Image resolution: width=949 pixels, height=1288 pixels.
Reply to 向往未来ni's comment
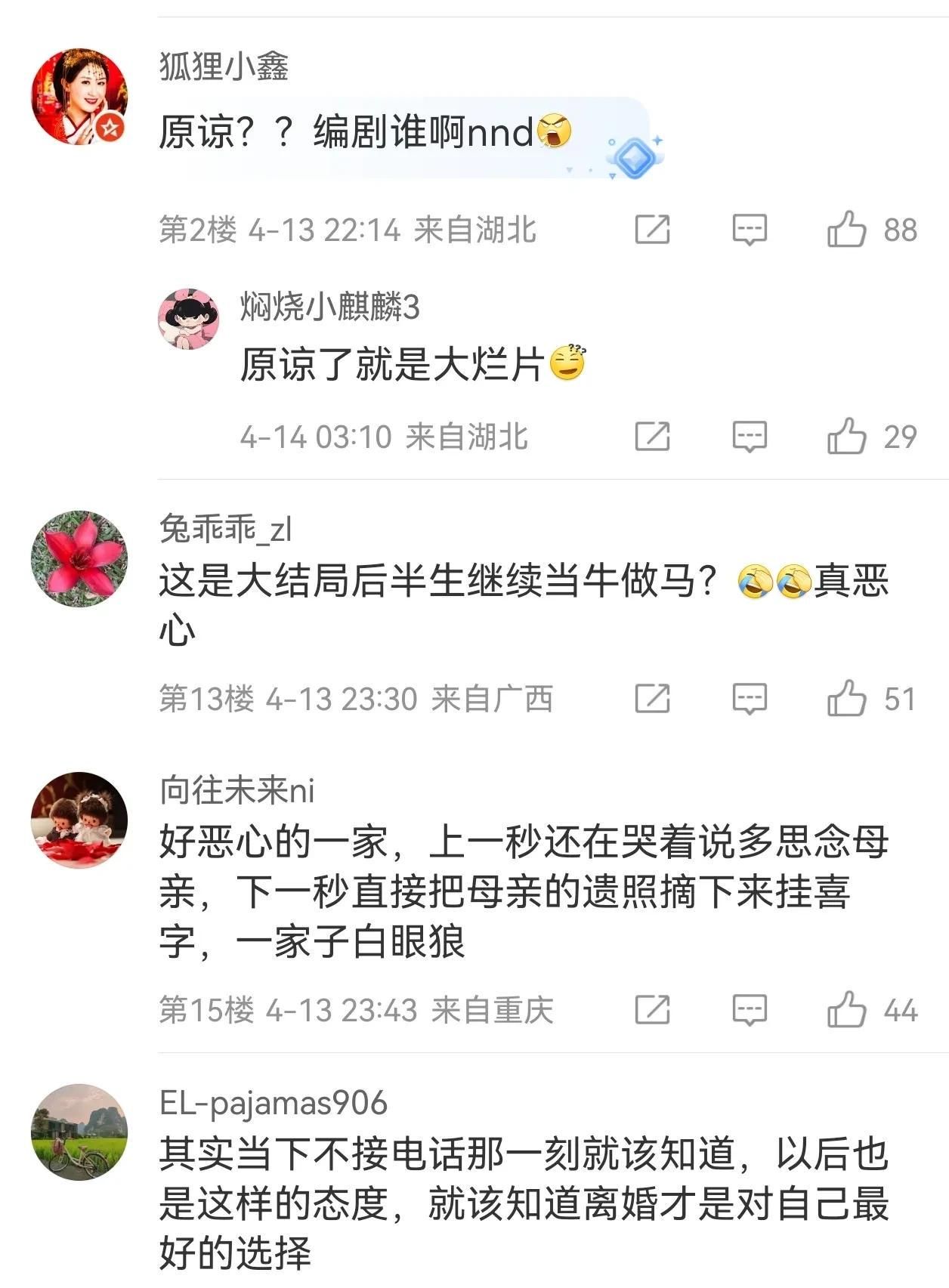750,1009
